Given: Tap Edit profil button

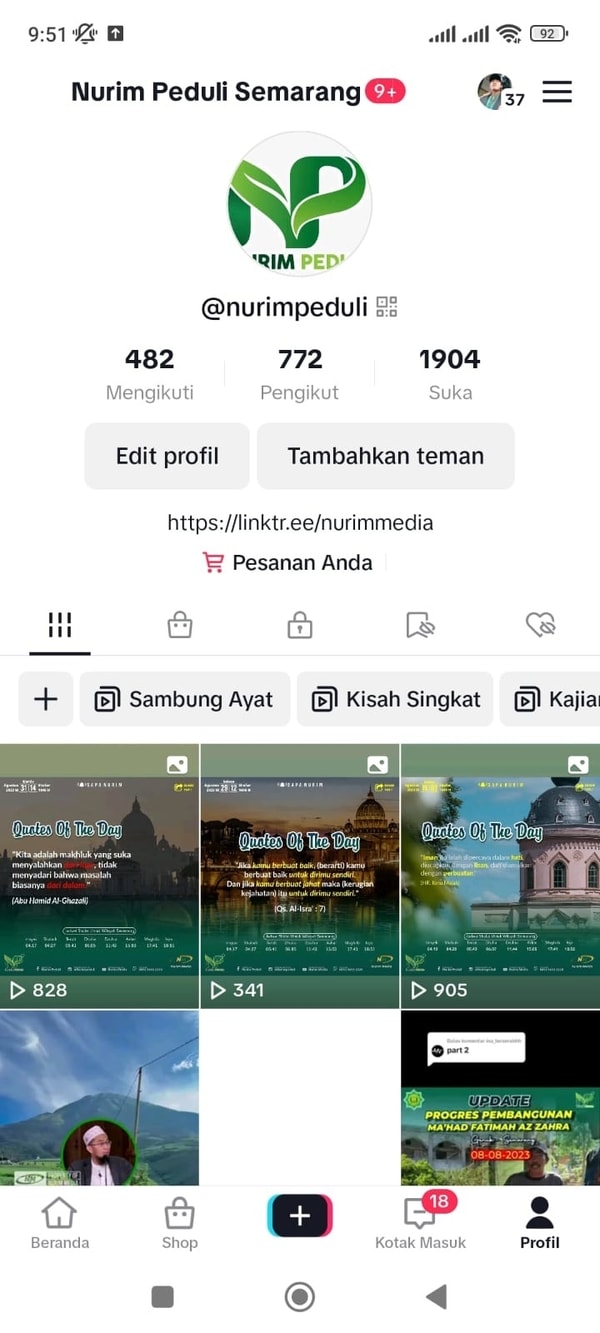Looking at the screenshot, I should pos(167,456).
